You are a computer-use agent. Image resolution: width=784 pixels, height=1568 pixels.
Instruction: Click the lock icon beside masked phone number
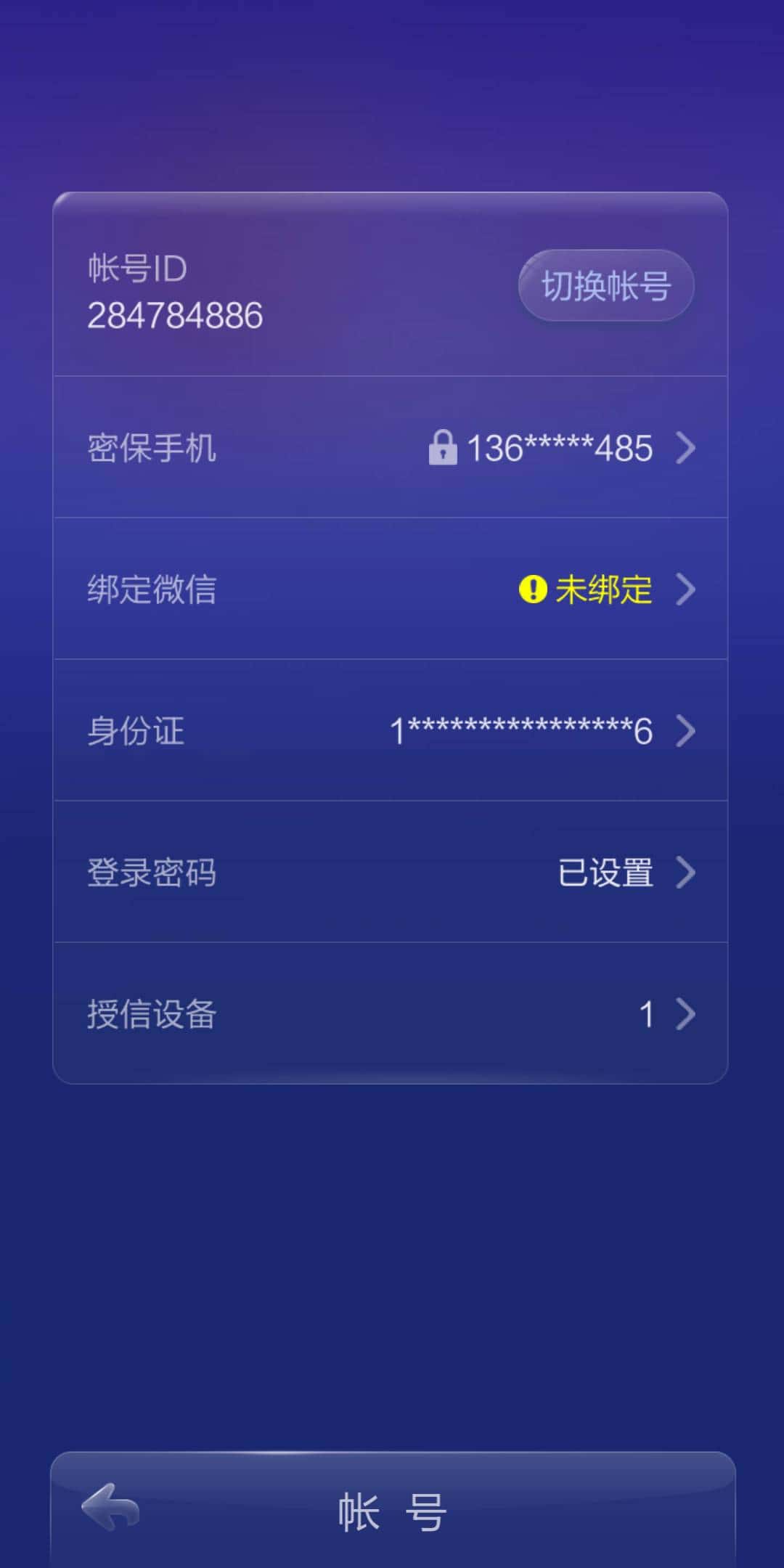click(443, 449)
